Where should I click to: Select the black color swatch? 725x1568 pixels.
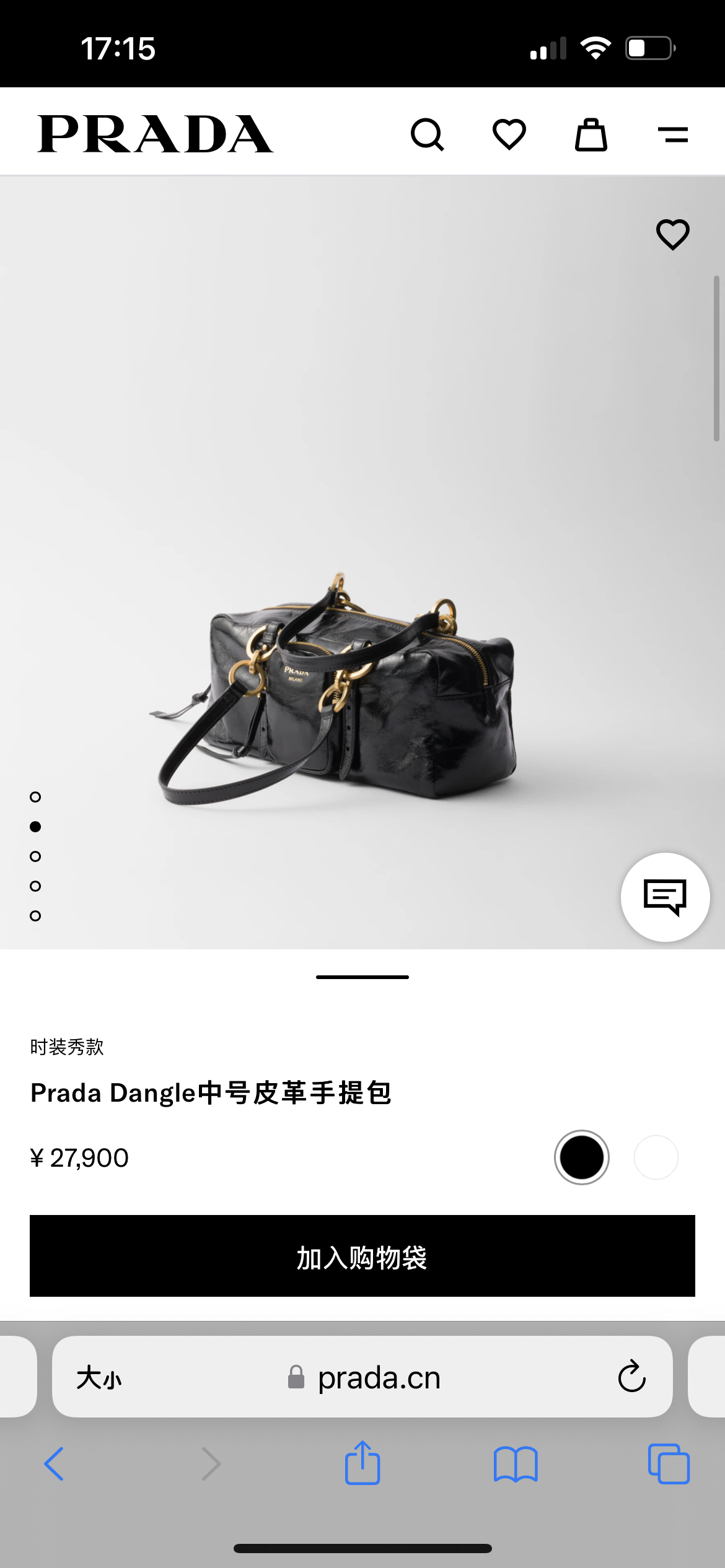click(x=581, y=1157)
